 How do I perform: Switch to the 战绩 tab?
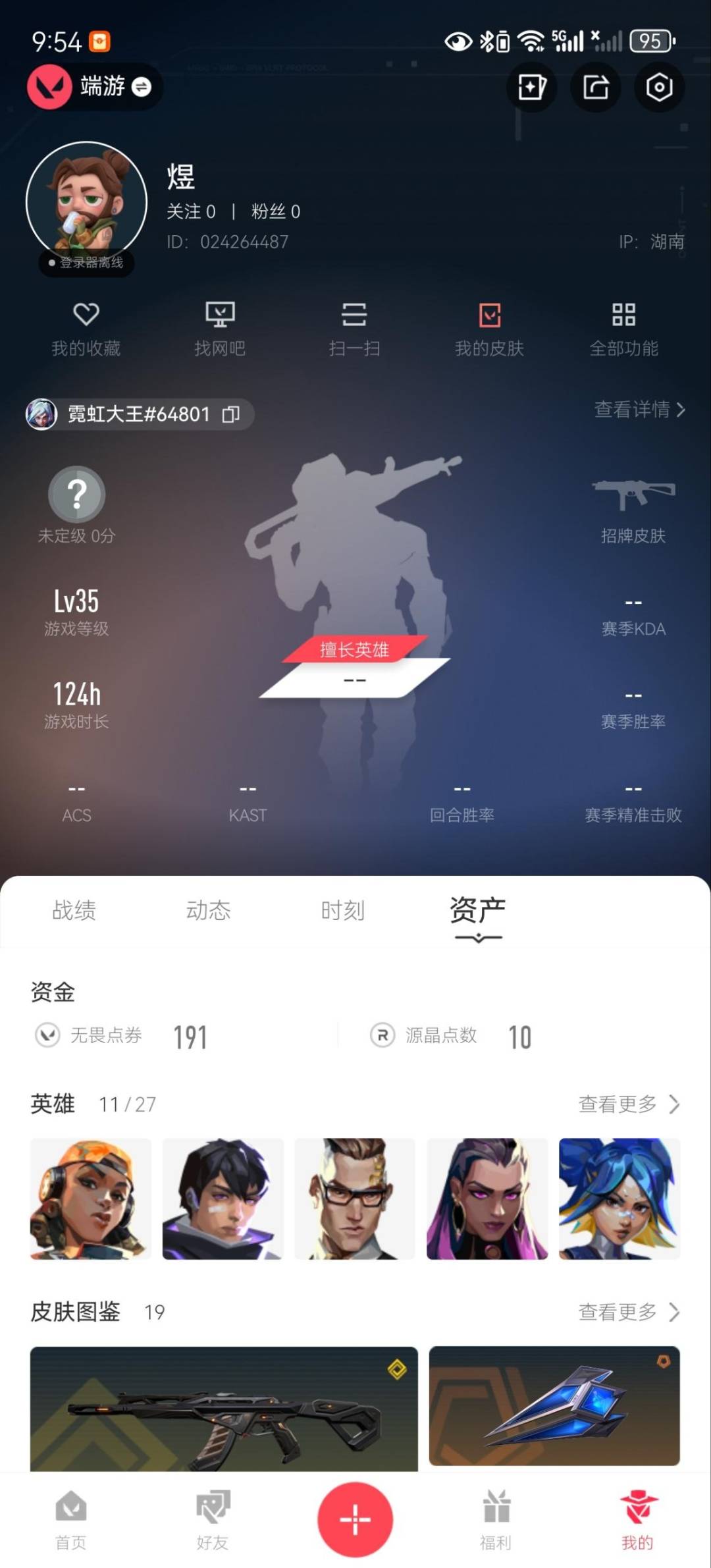tap(74, 910)
